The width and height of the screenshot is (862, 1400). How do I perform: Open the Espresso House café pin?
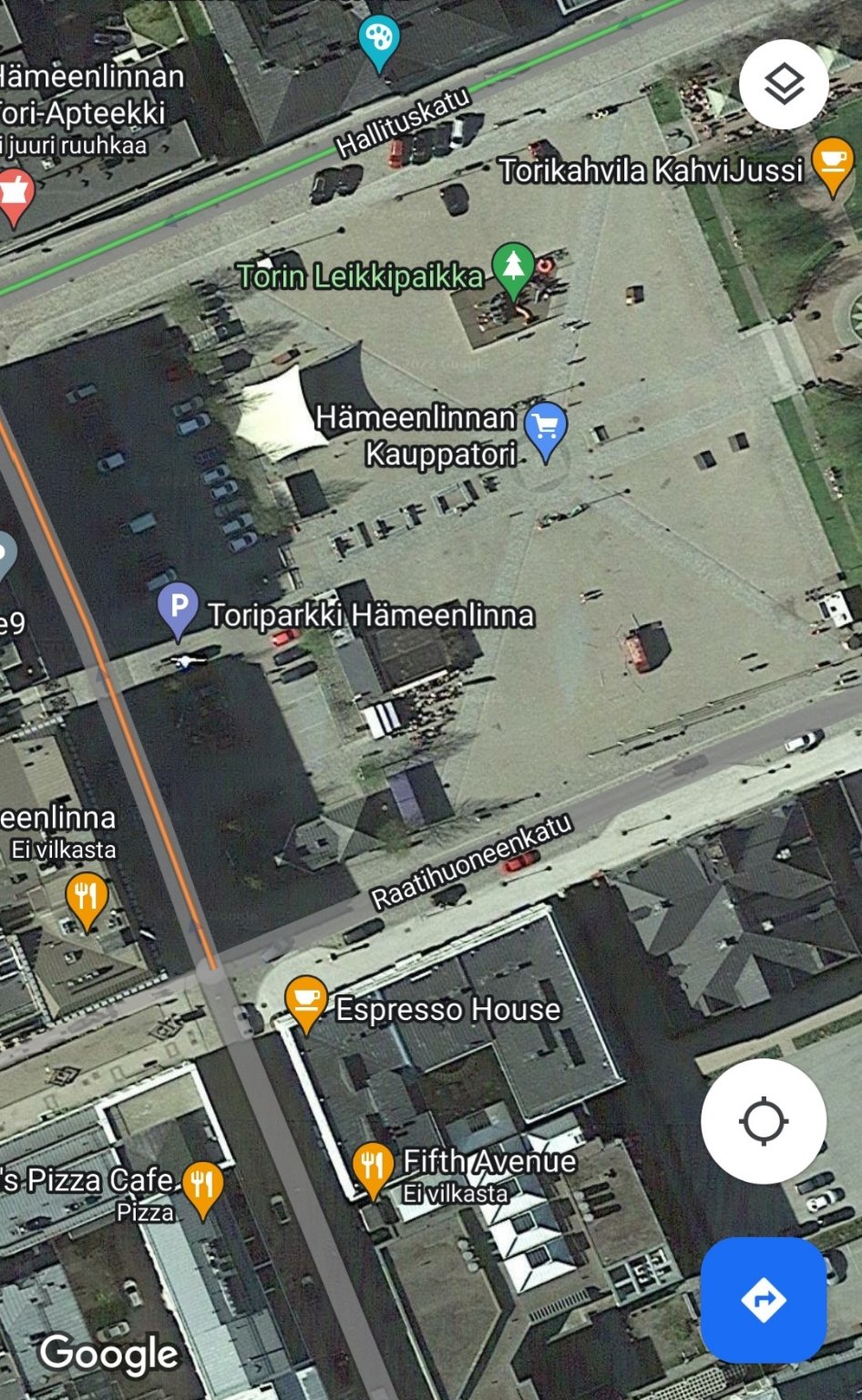coord(306,1002)
